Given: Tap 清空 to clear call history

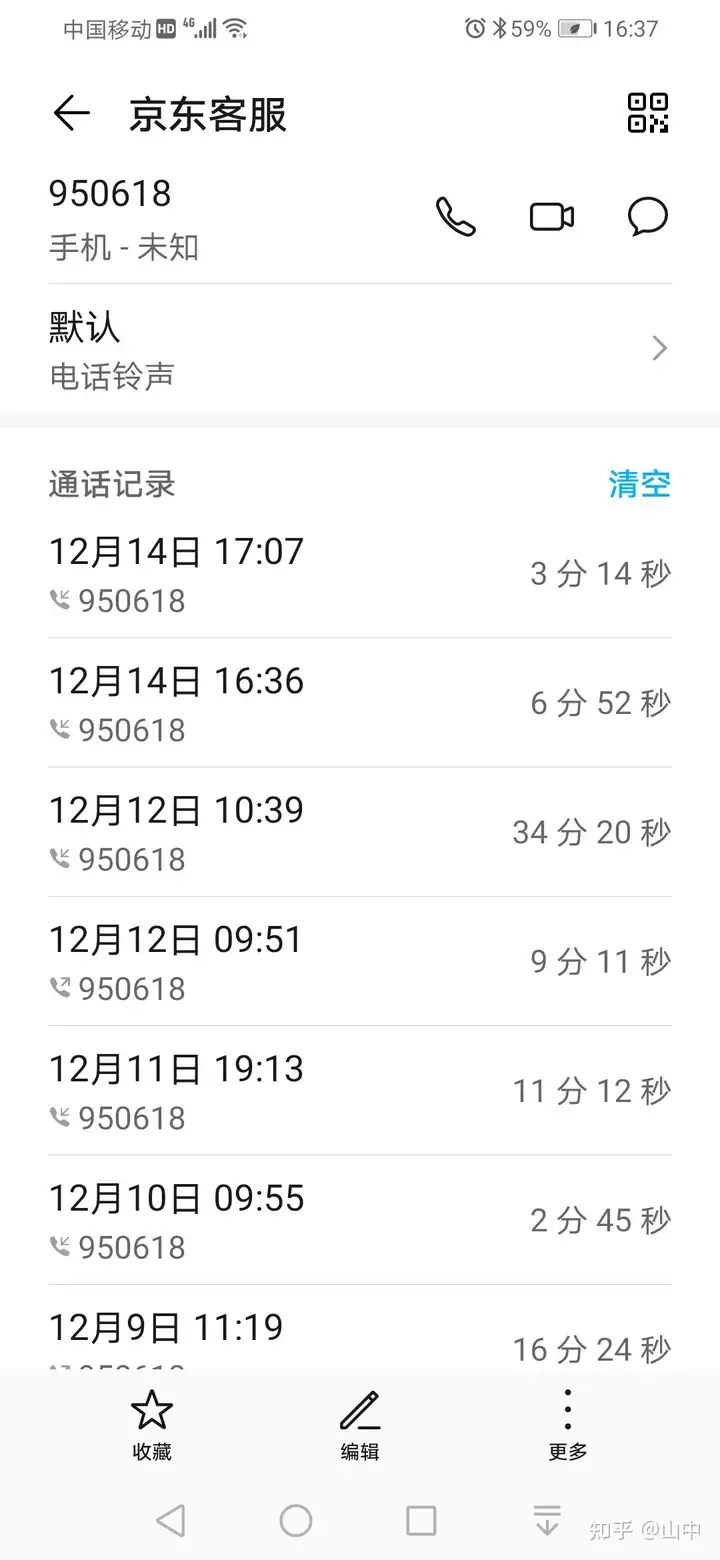Looking at the screenshot, I should (640, 484).
